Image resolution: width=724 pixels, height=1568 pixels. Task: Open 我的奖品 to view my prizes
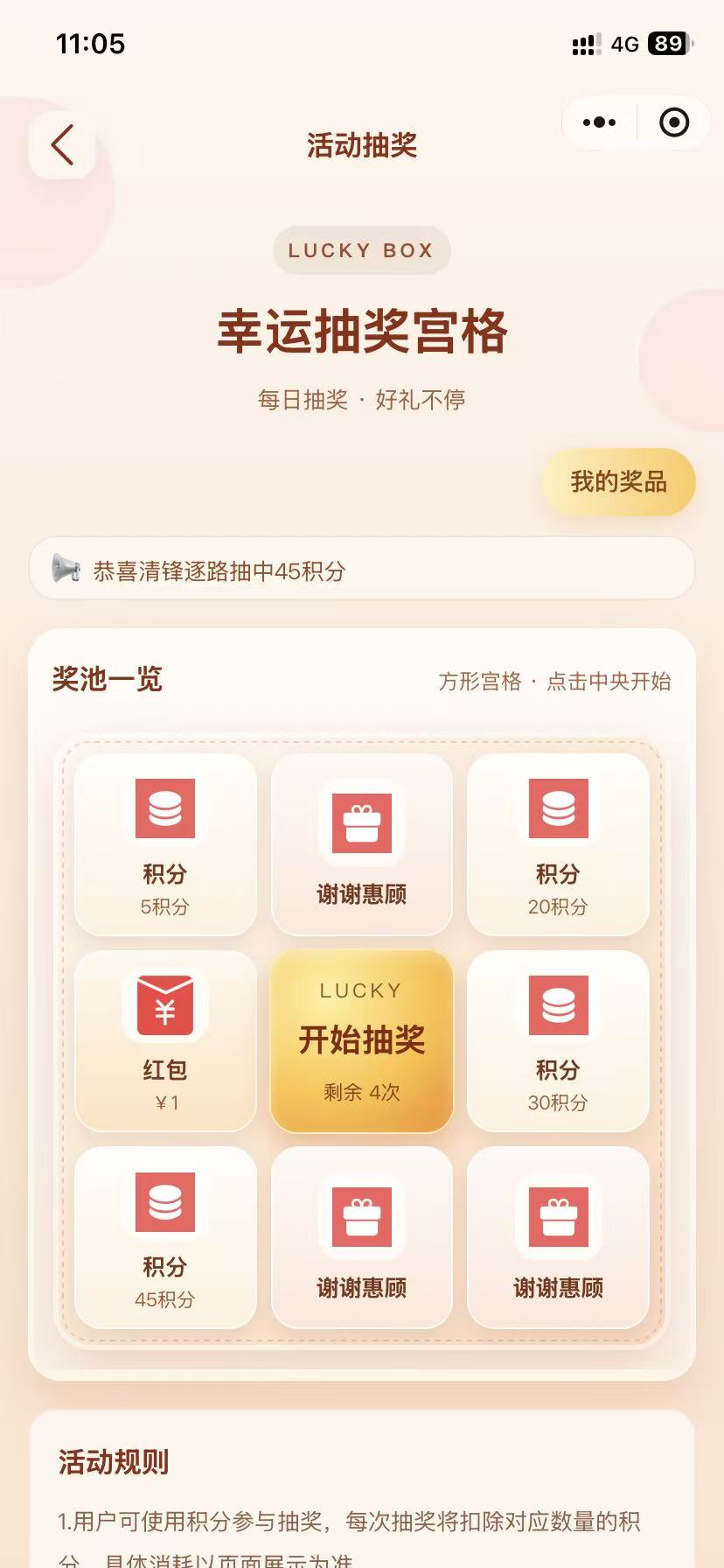619,482
